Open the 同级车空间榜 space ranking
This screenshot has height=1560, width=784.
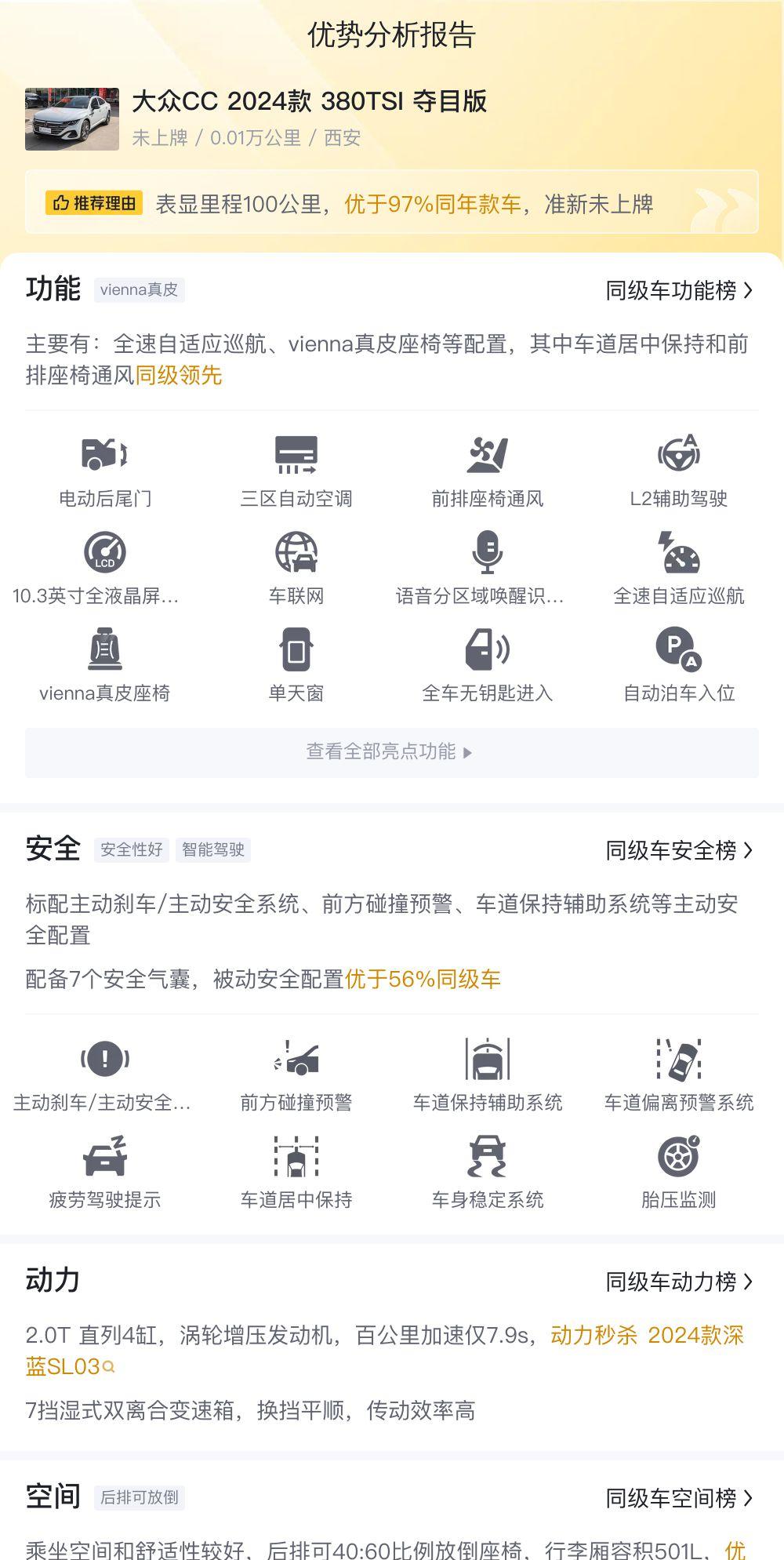click(x=679, y=1498)
